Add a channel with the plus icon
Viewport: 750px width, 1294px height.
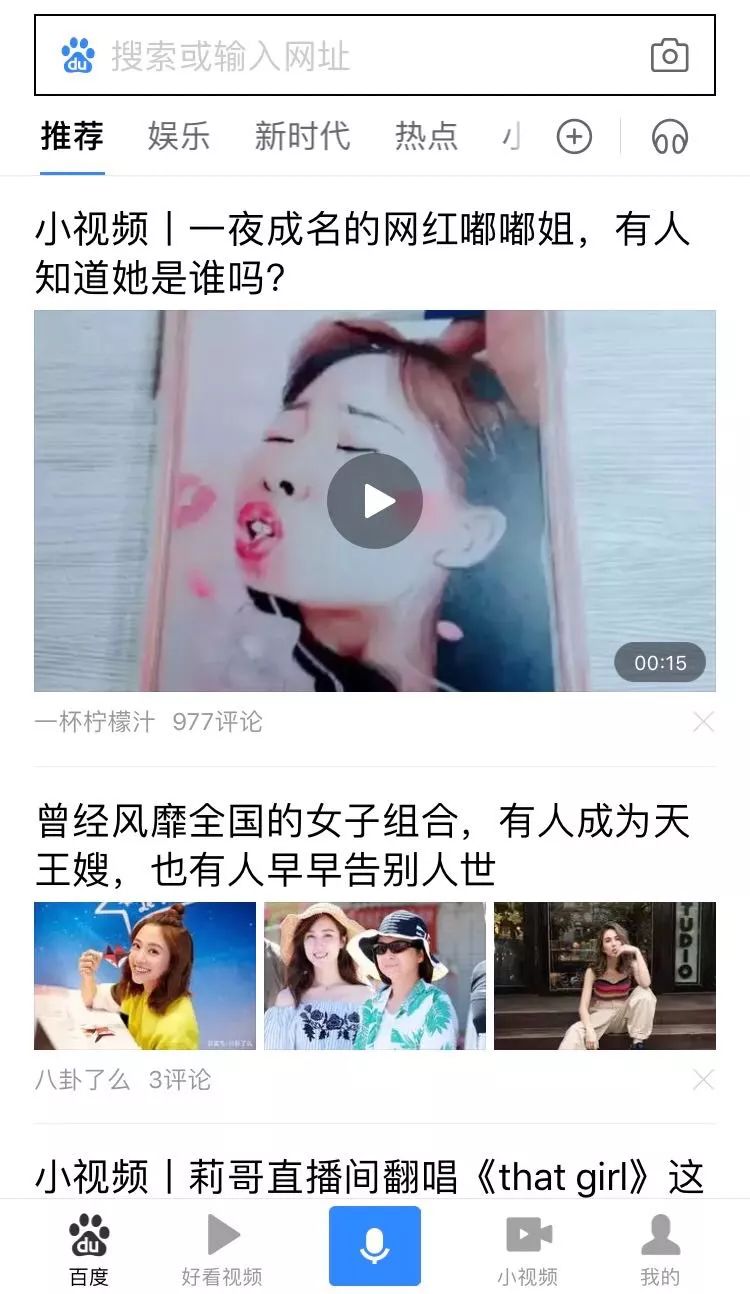(x=574, y=137)
